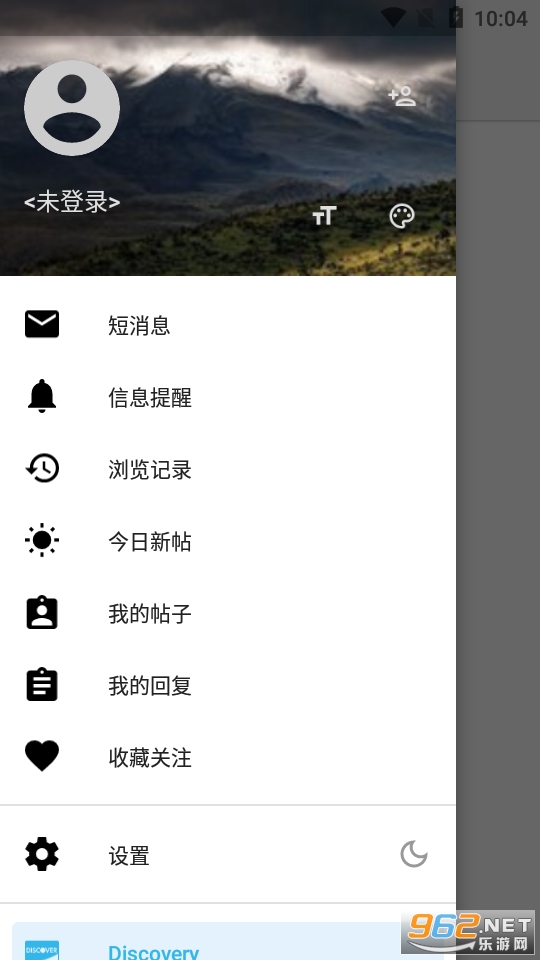Open the theme color palette
The width and height of the screenshot is (540, 960).
click(402, 216)
